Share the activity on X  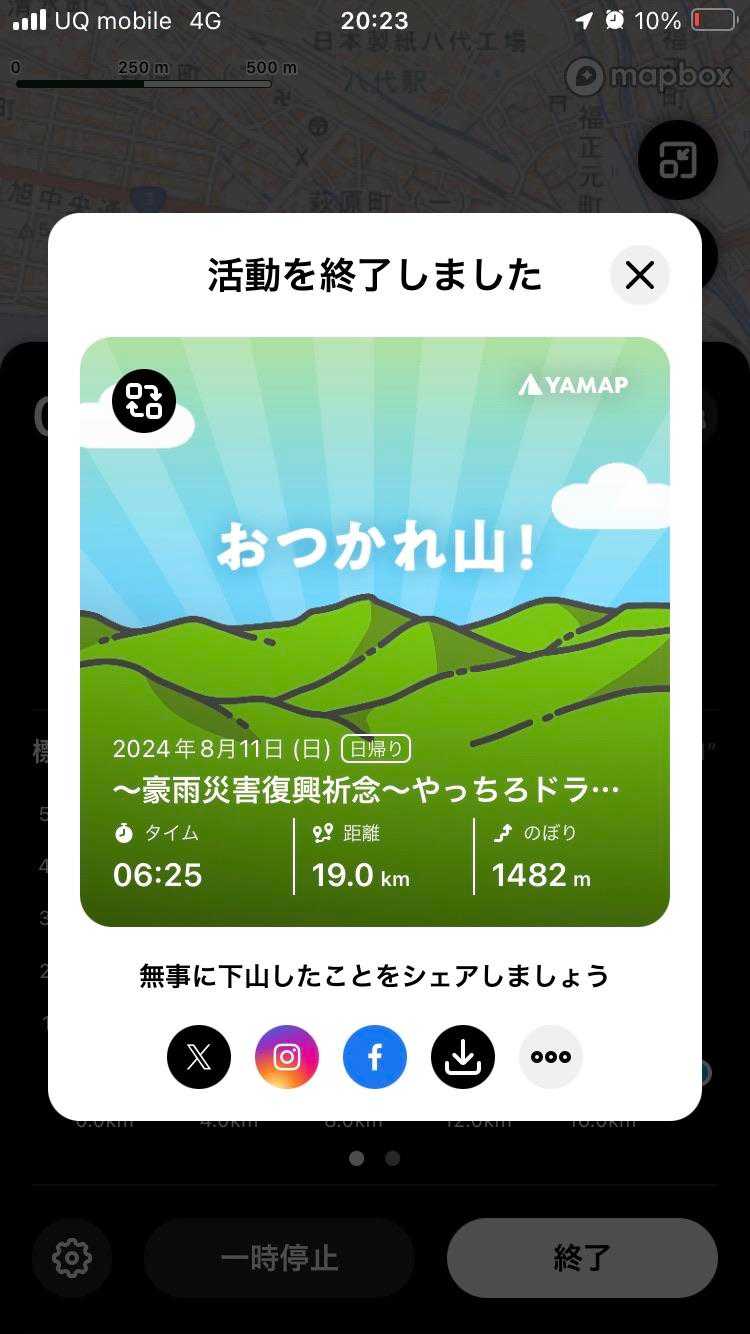[199, 1057]
